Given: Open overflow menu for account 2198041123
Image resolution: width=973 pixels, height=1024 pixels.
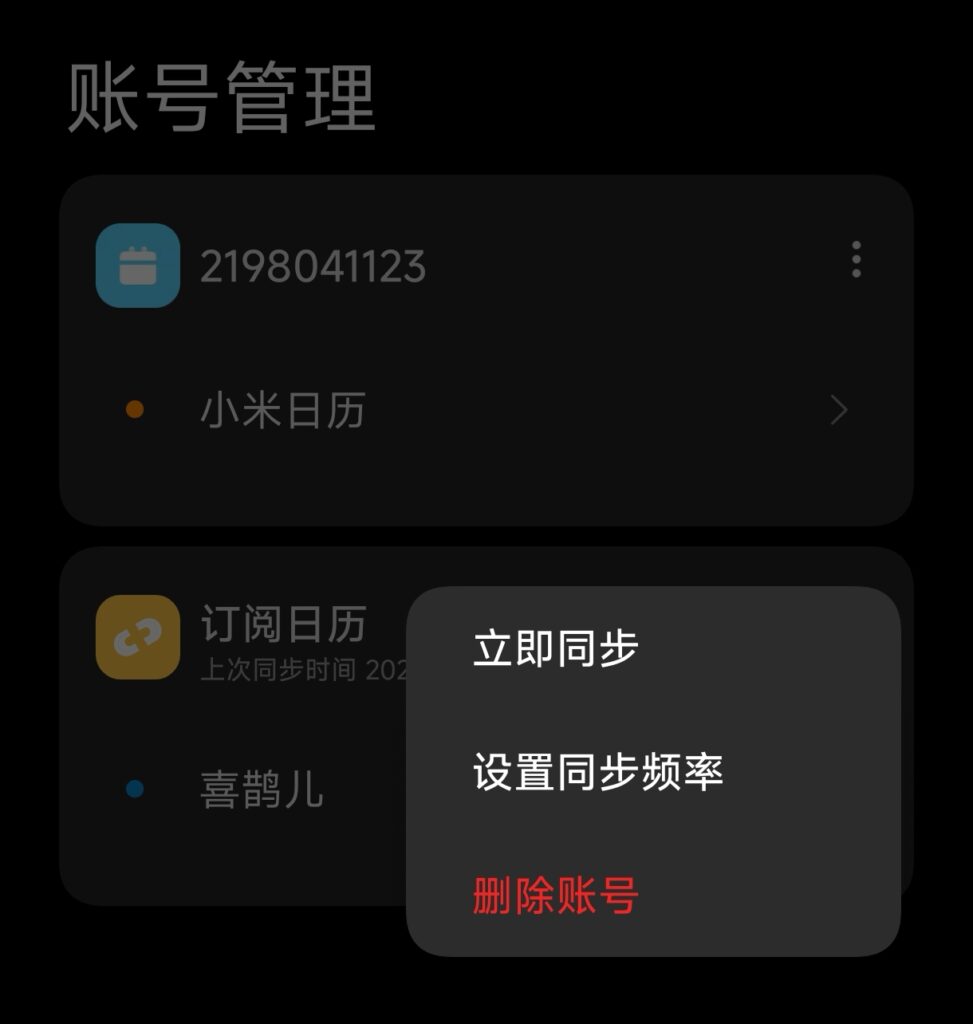Looking at the screenshot, I should [856, 260].
